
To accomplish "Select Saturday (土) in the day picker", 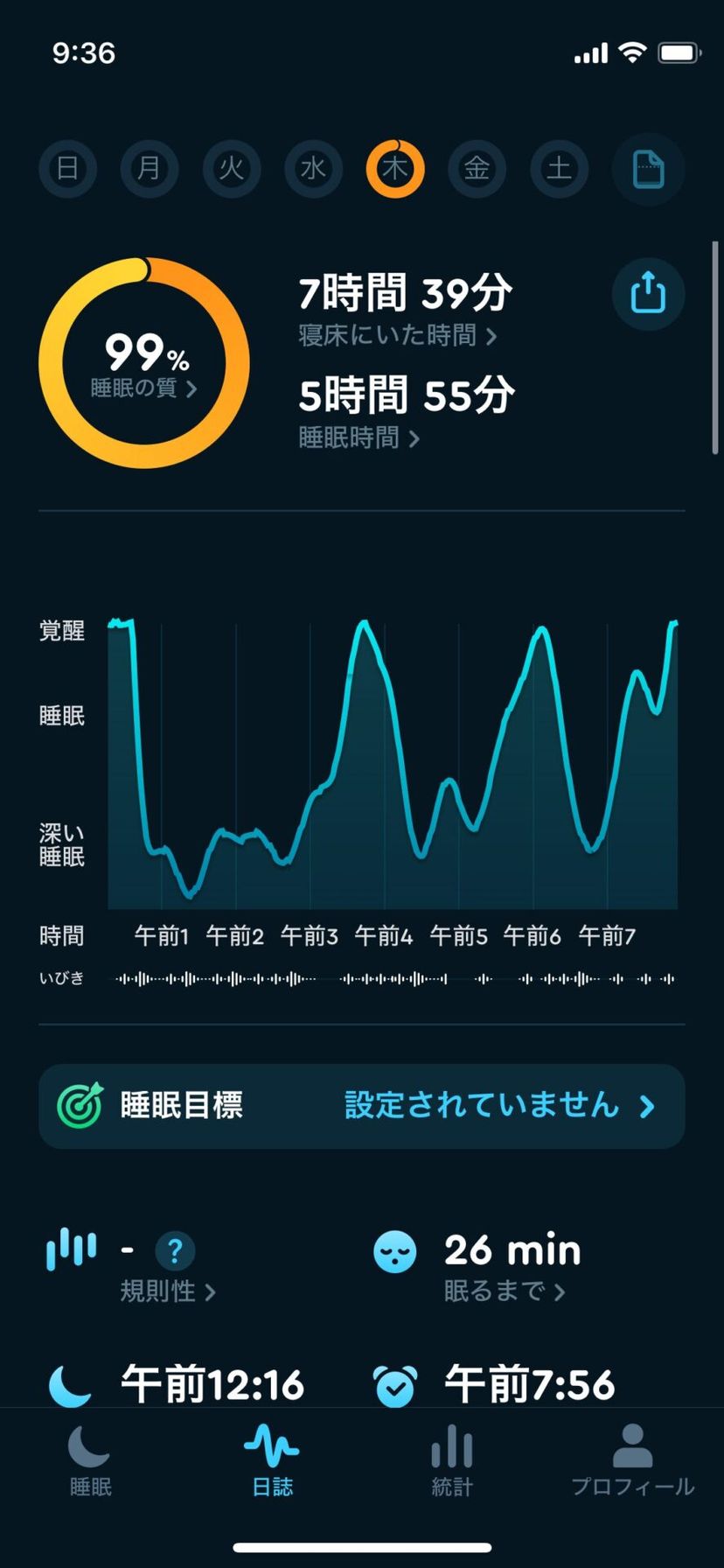I will pyautogui.click(x=560, y=167).
